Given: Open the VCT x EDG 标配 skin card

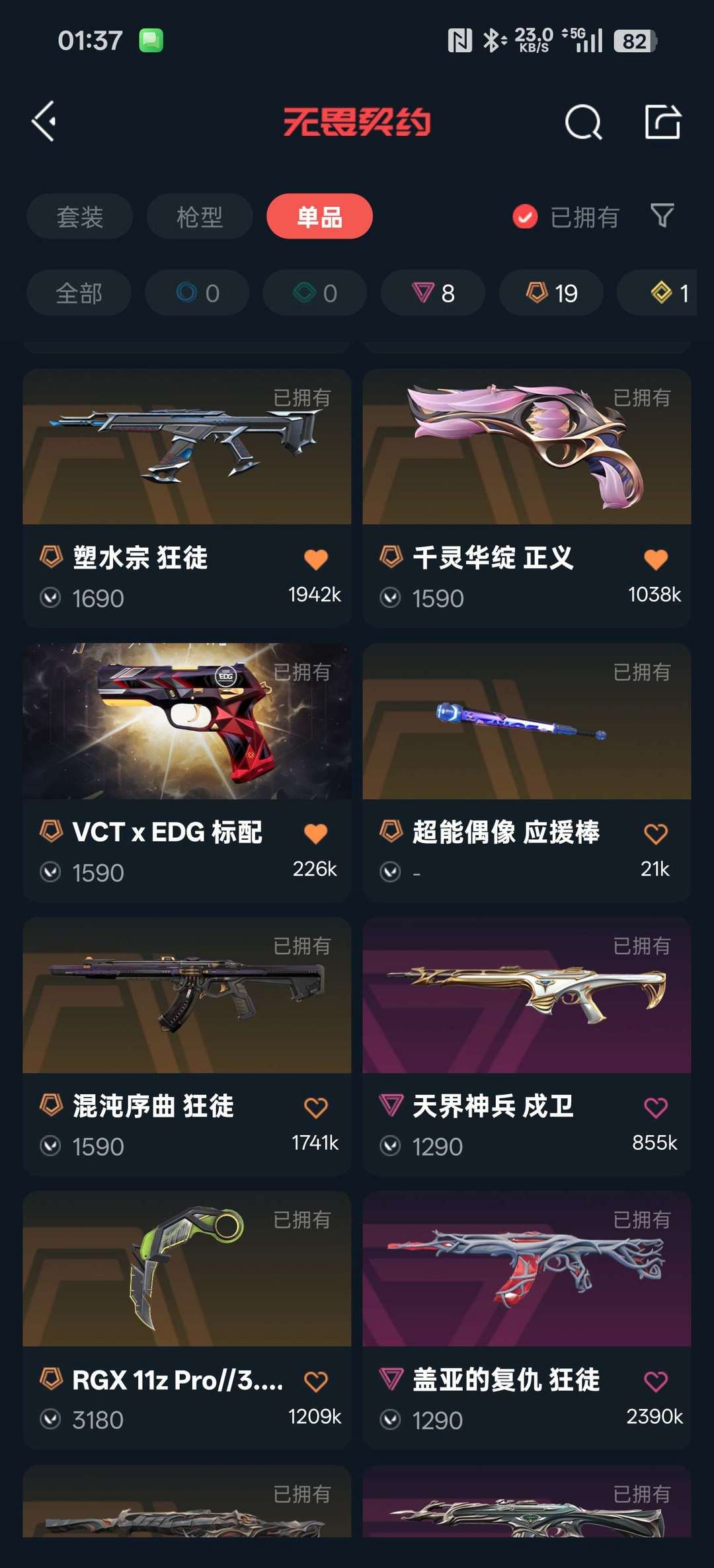Looking at the screenshot, I should pos(187,727).
